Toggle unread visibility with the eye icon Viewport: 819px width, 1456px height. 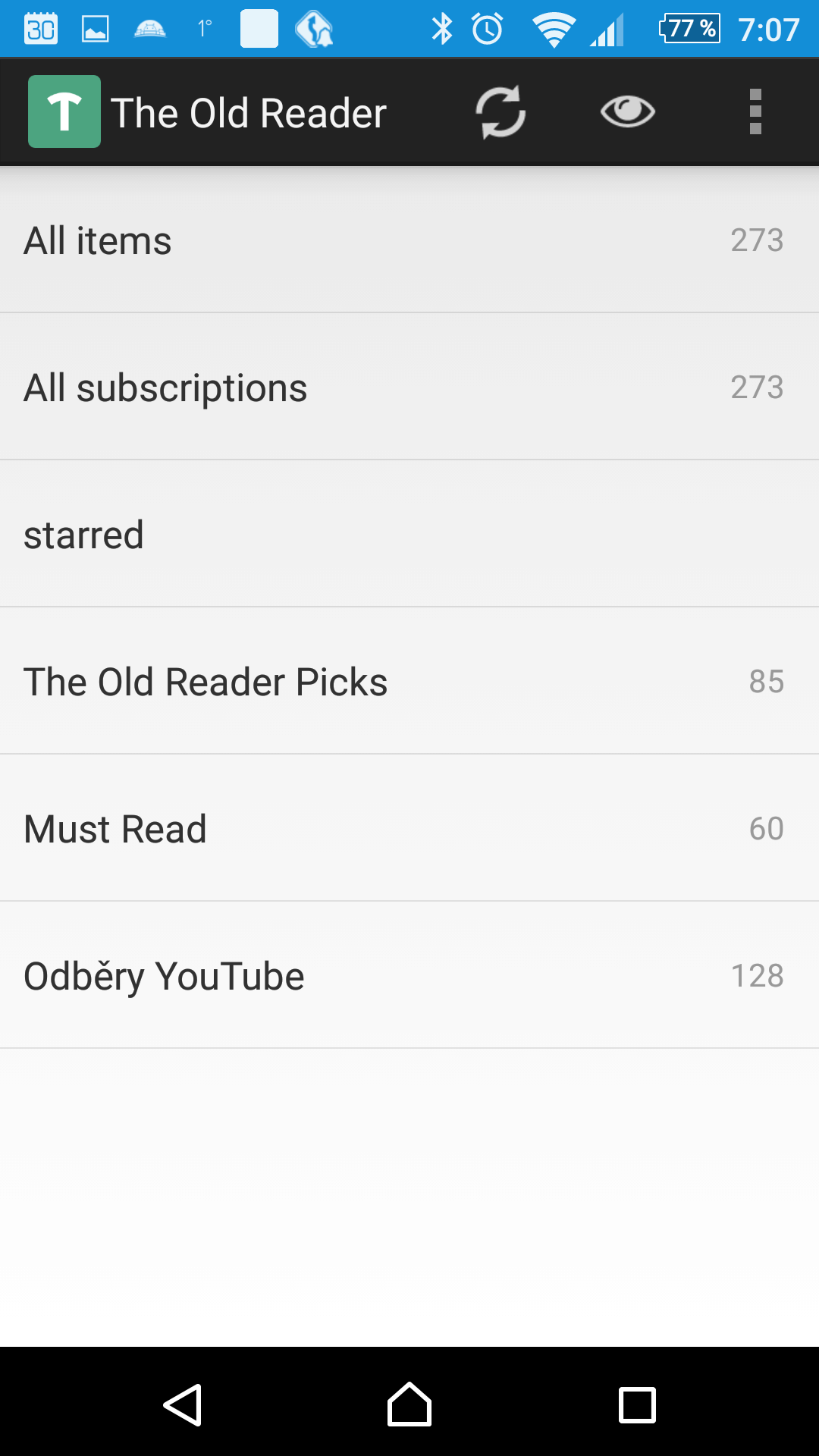628,111
